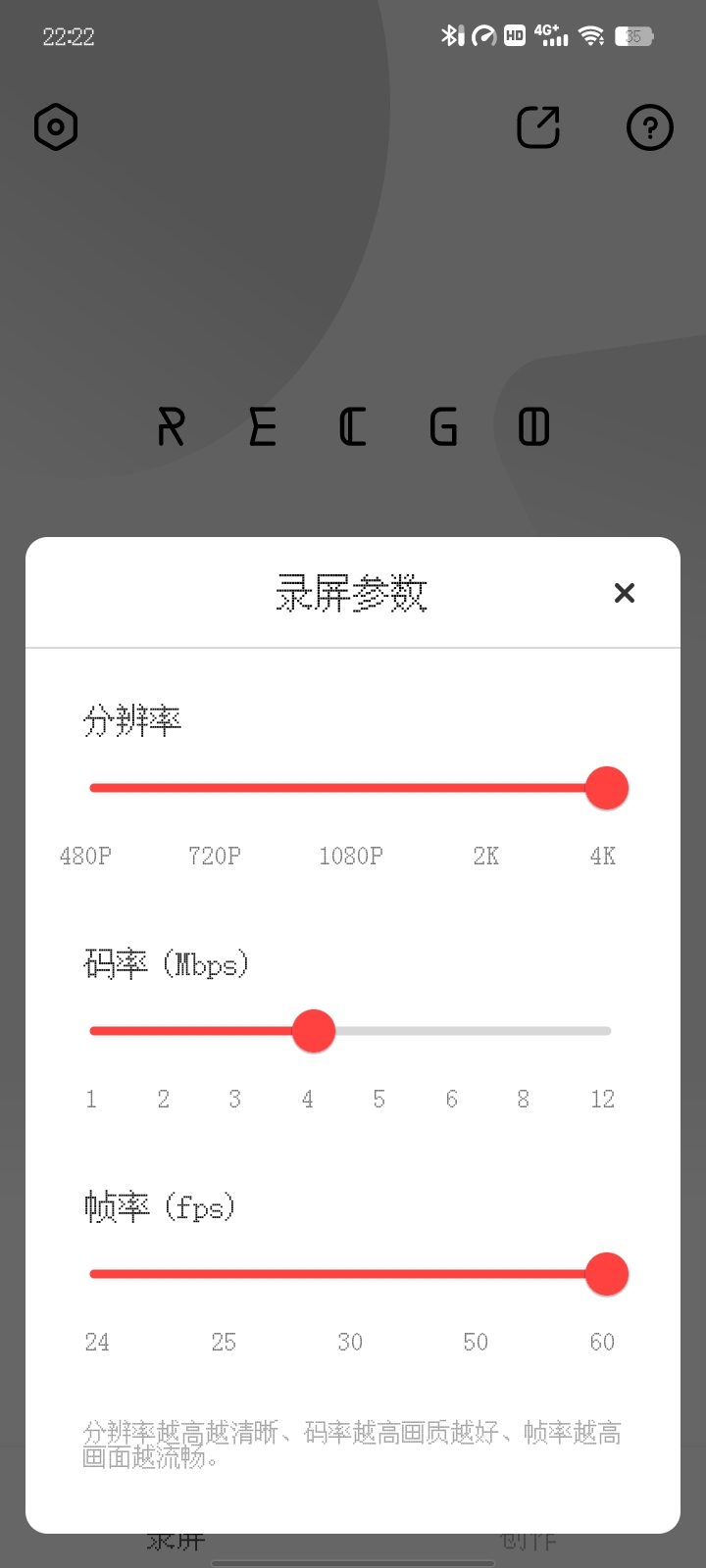Tap the share icon at top

pyautogui.click(x=538, y=127)
